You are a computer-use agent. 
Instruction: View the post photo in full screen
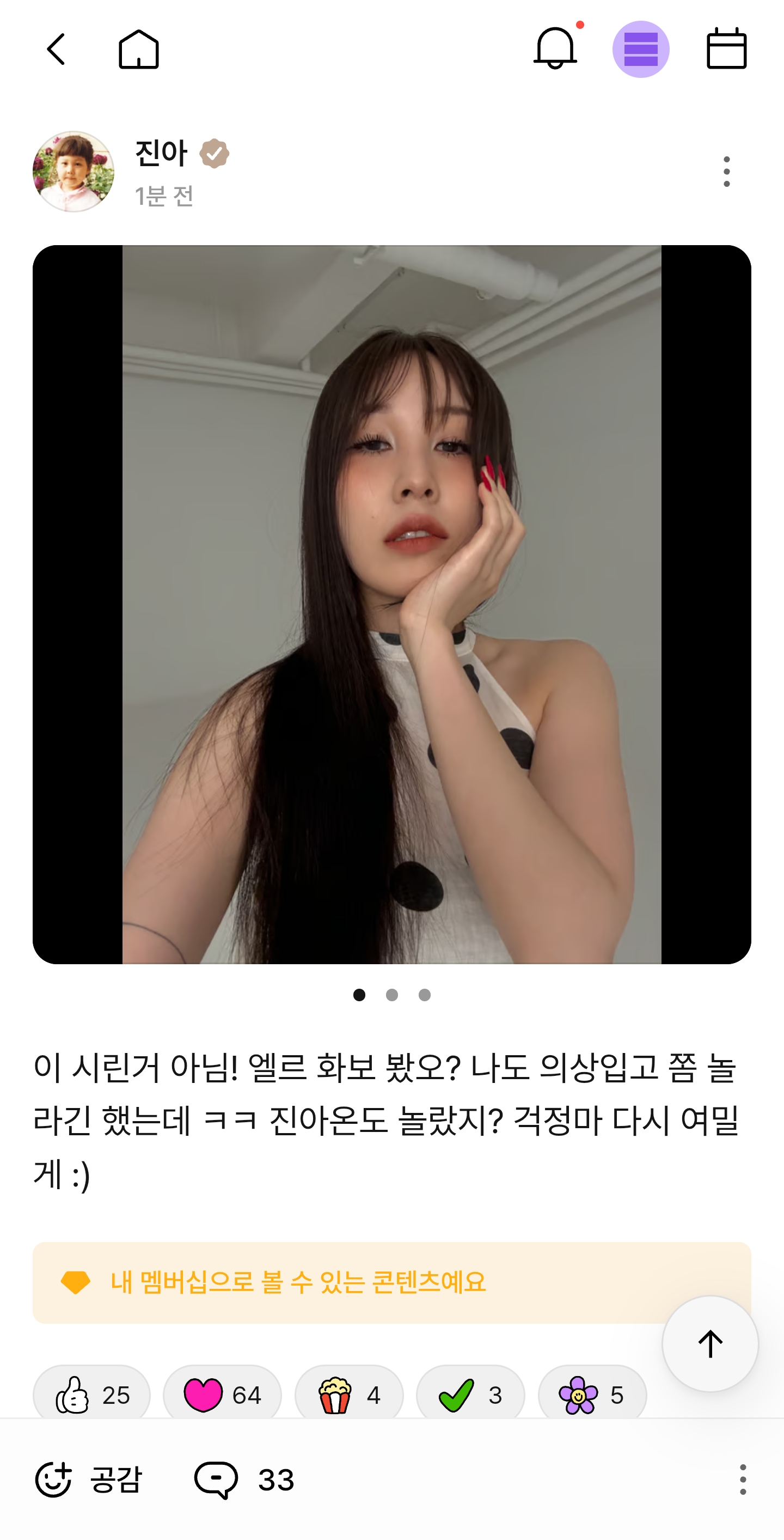pos(392,605)
